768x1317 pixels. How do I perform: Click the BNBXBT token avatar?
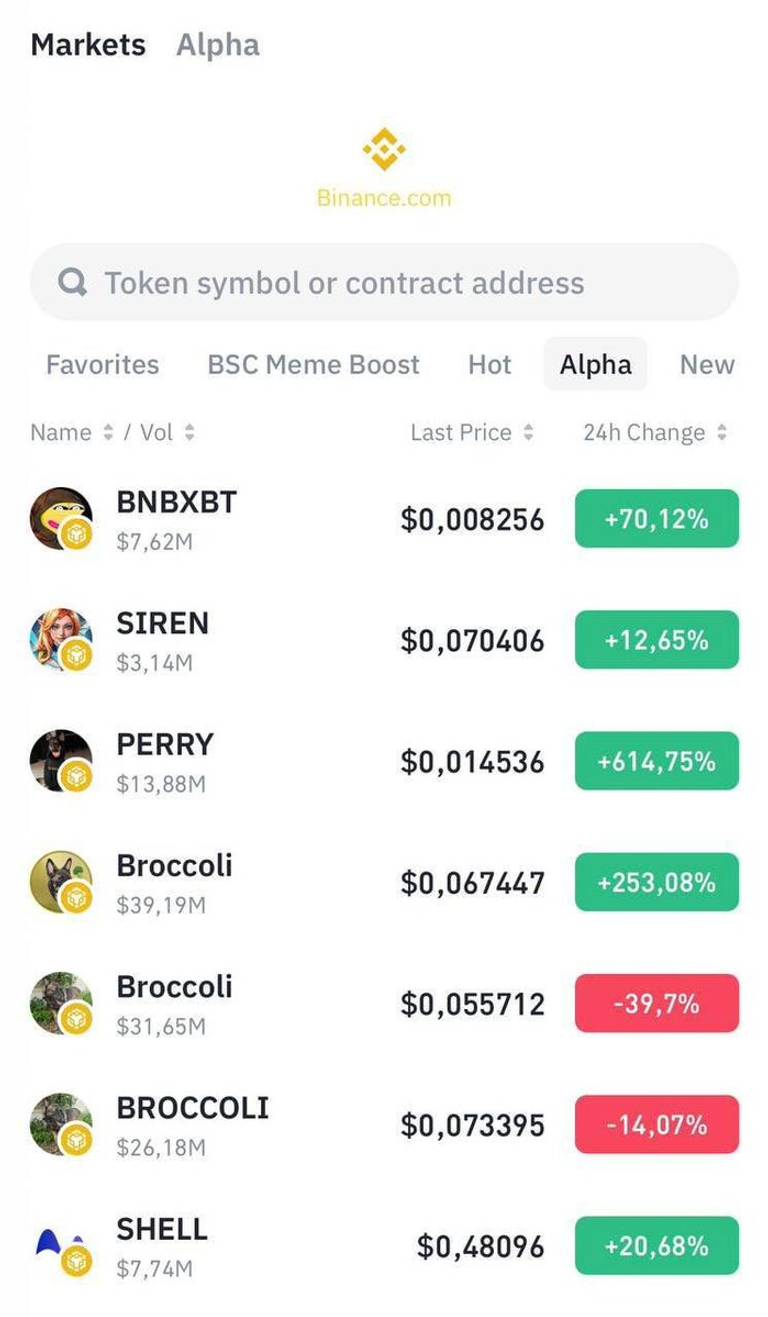[x=62, y=519]
